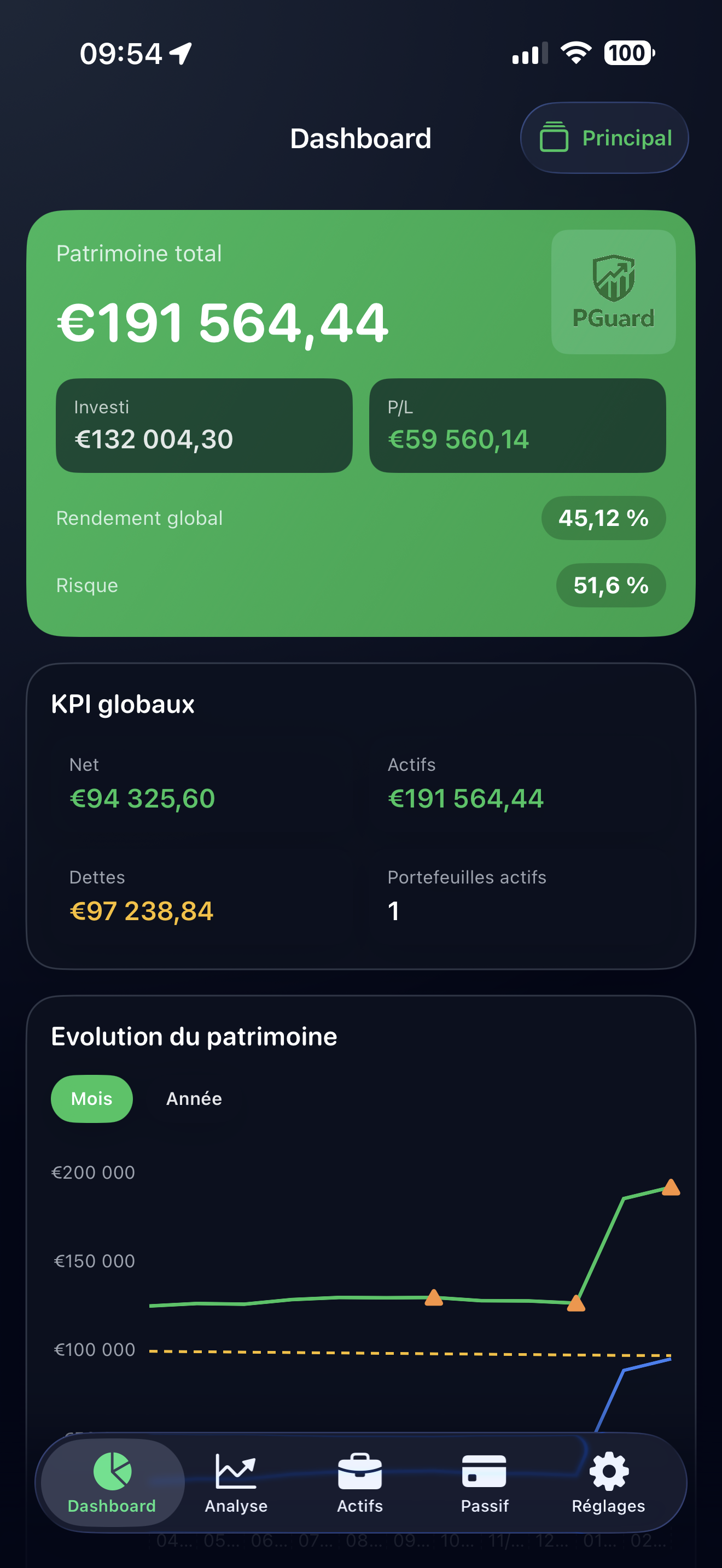Click the P/L card showing €59 560,14
Viewport: 722px width, 1568px height.
518,425
